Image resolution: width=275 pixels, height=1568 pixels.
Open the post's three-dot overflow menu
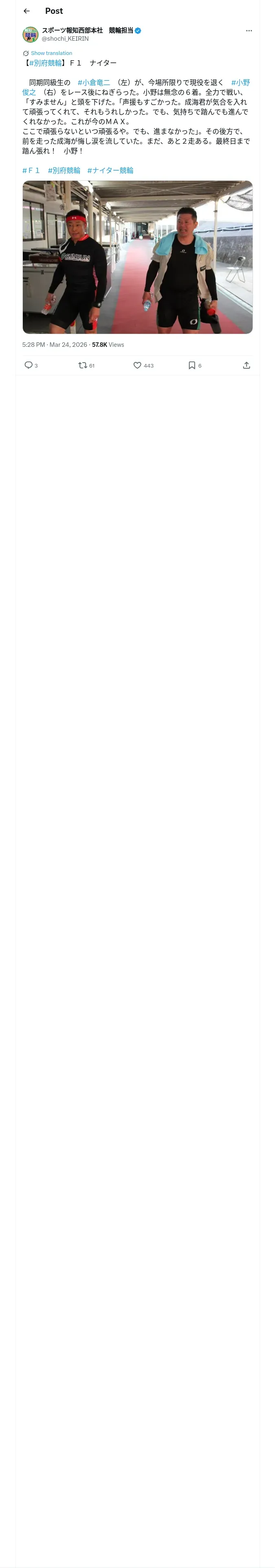(x=249, y=31)
